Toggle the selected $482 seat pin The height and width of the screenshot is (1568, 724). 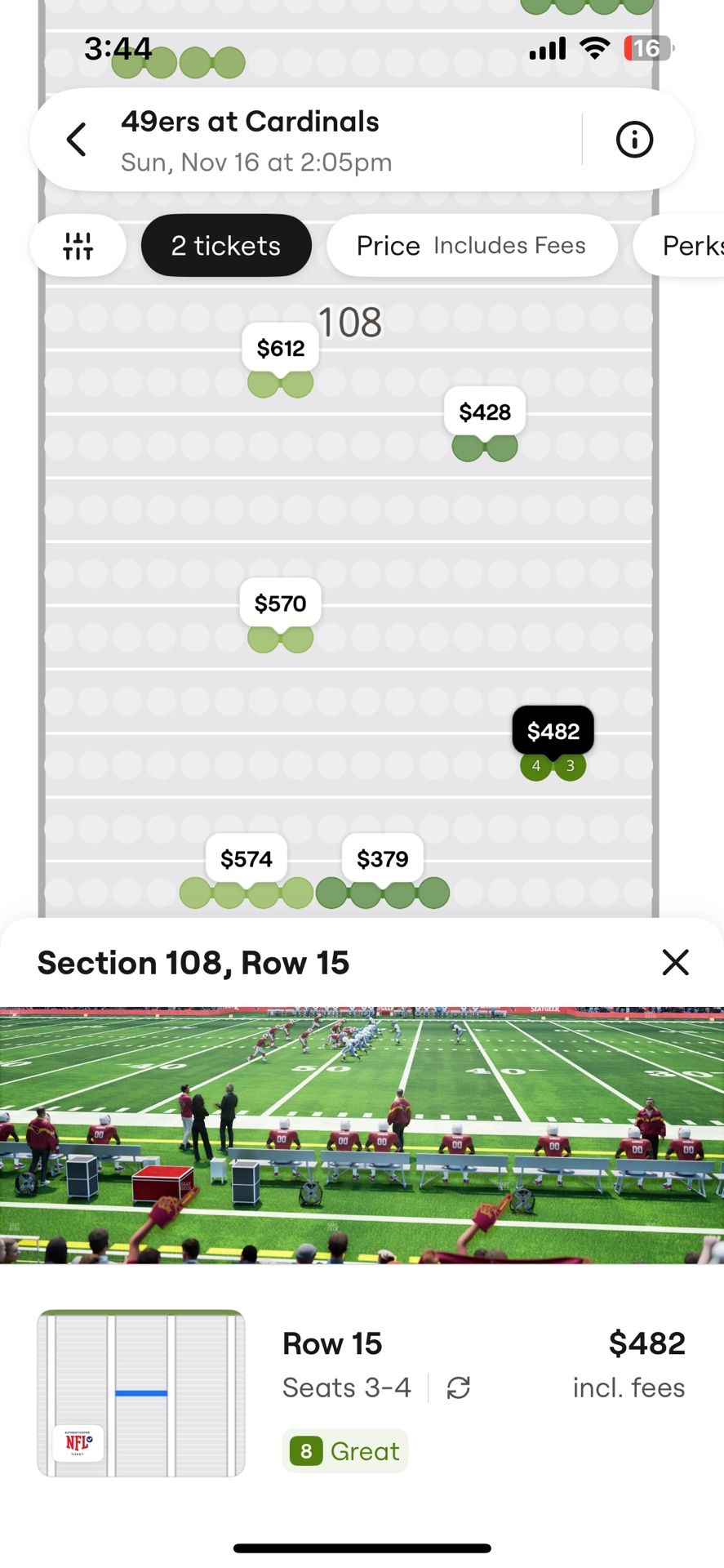(x=553, y=730)
